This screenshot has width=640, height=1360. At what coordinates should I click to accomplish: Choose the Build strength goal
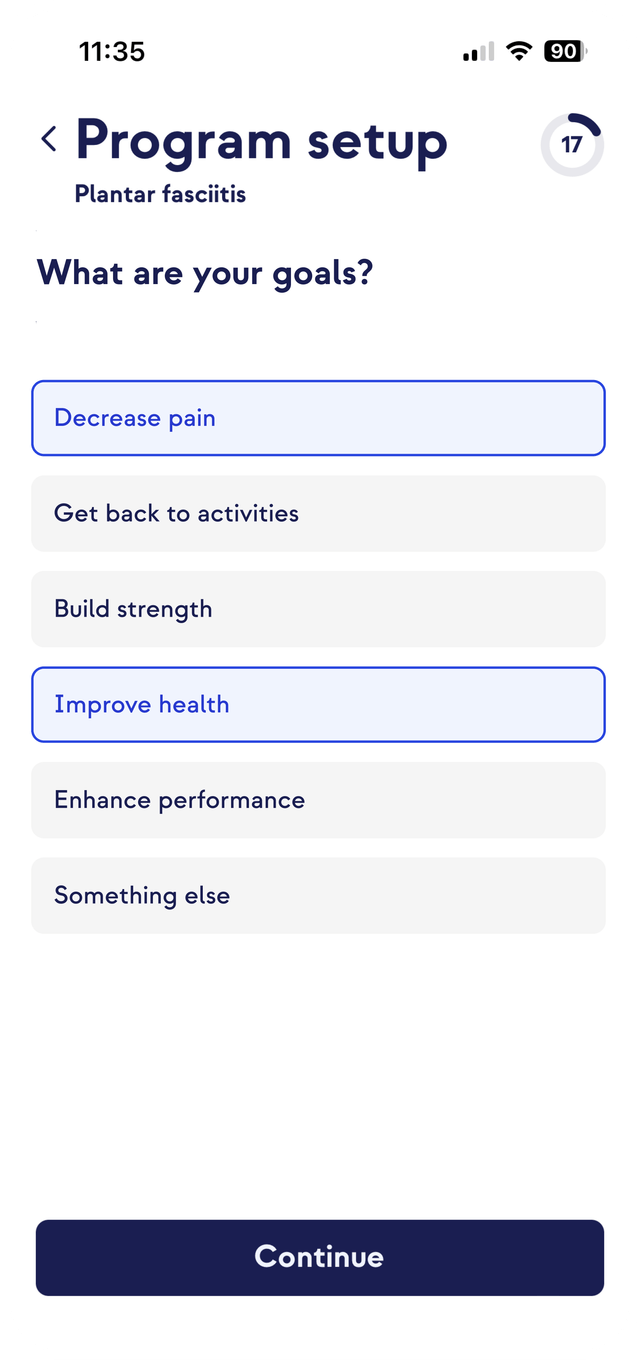(x=318, y=609)
